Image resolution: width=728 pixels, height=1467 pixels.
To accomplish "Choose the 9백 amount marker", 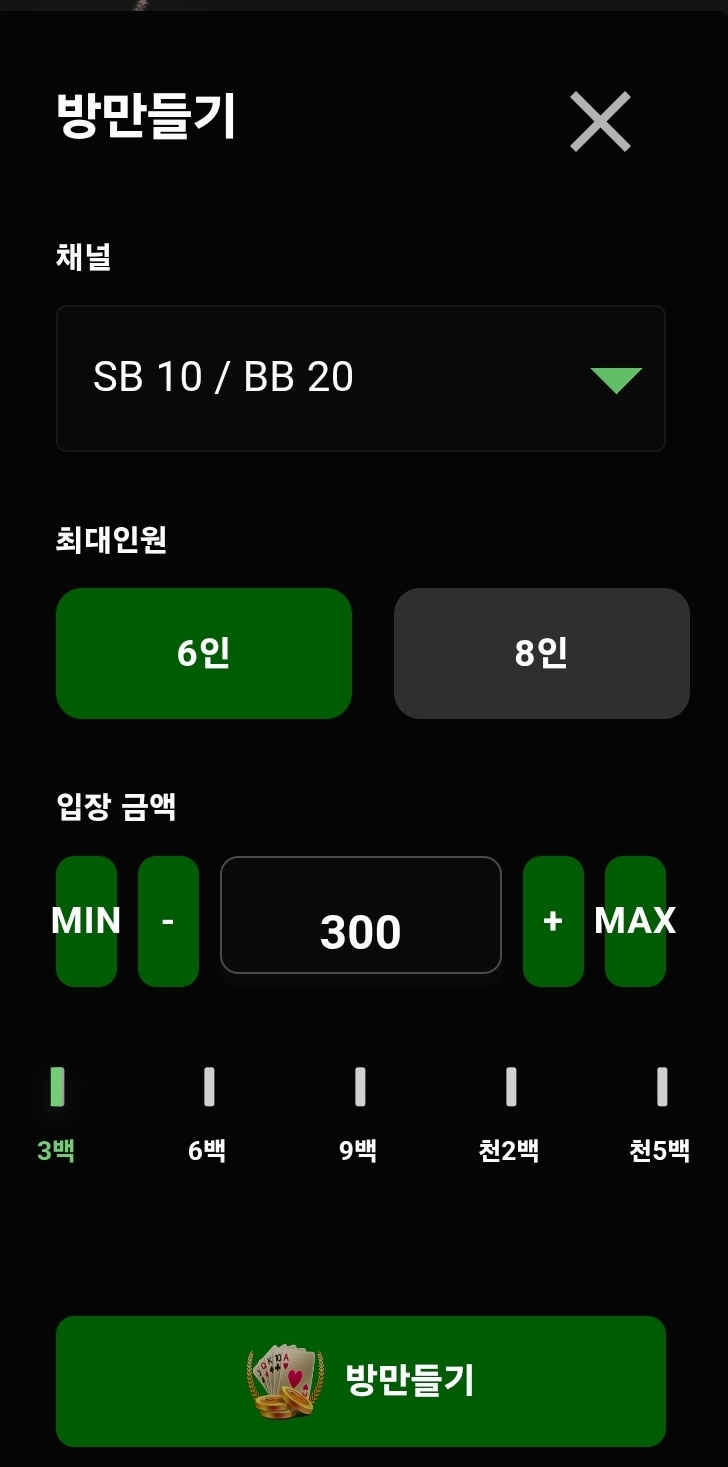I will (359, 1087).
